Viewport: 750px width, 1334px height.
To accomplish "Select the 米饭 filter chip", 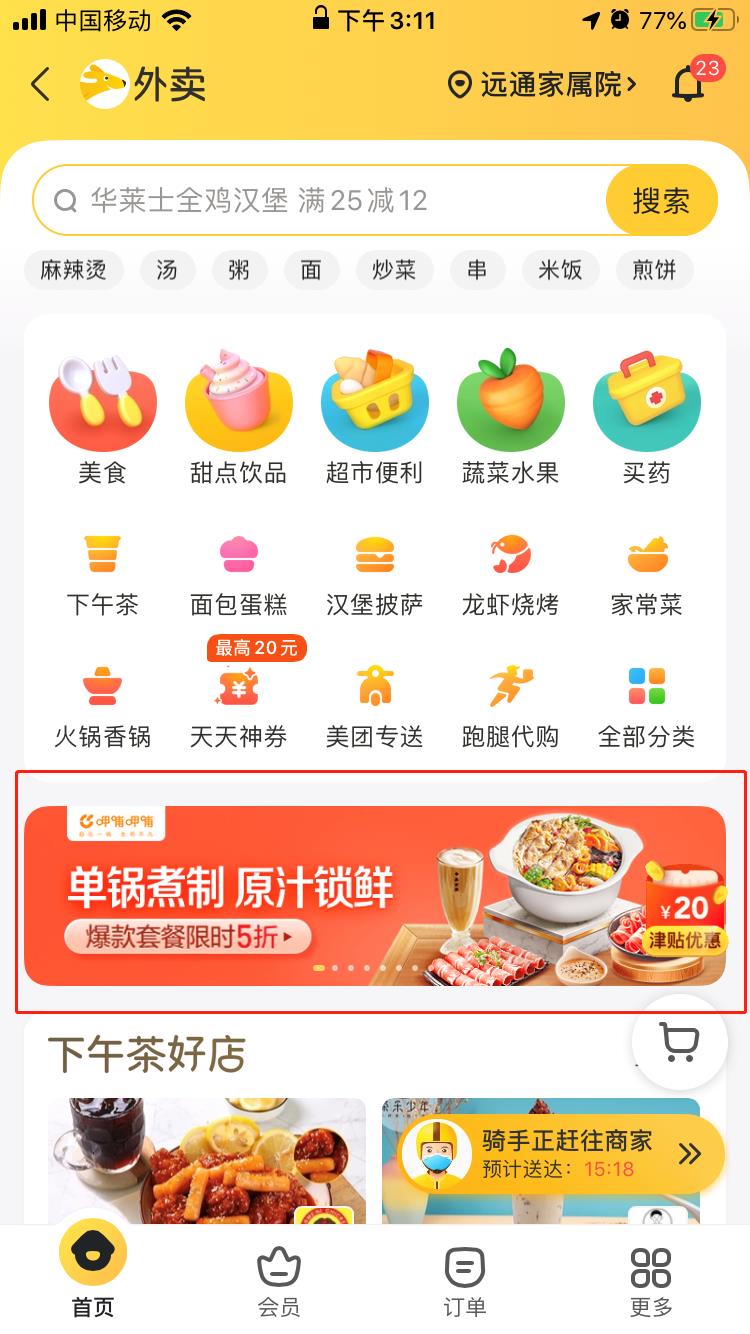I will (x=560, y=270).
